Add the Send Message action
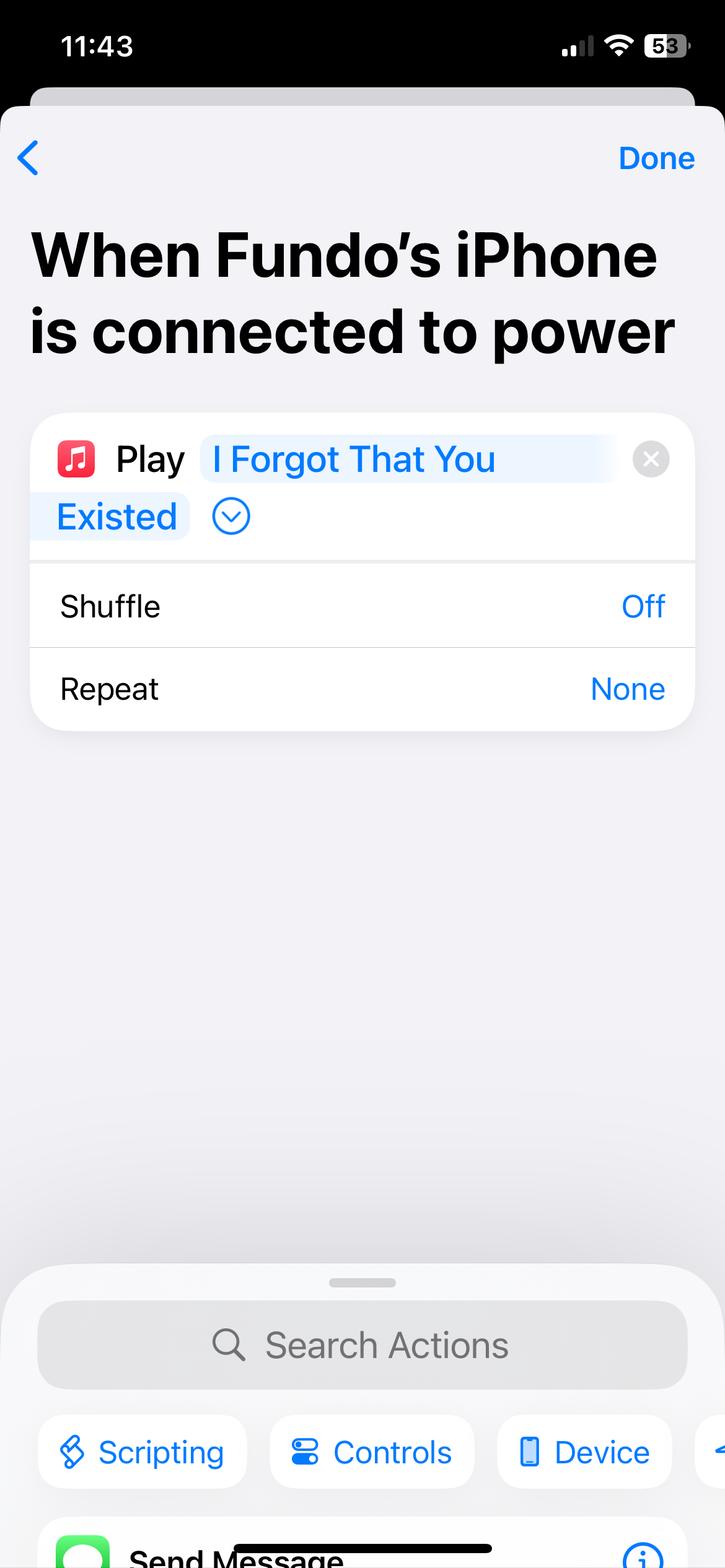Image resolution: width=725 pixels, height=1568 pixels. point(235,1556)
